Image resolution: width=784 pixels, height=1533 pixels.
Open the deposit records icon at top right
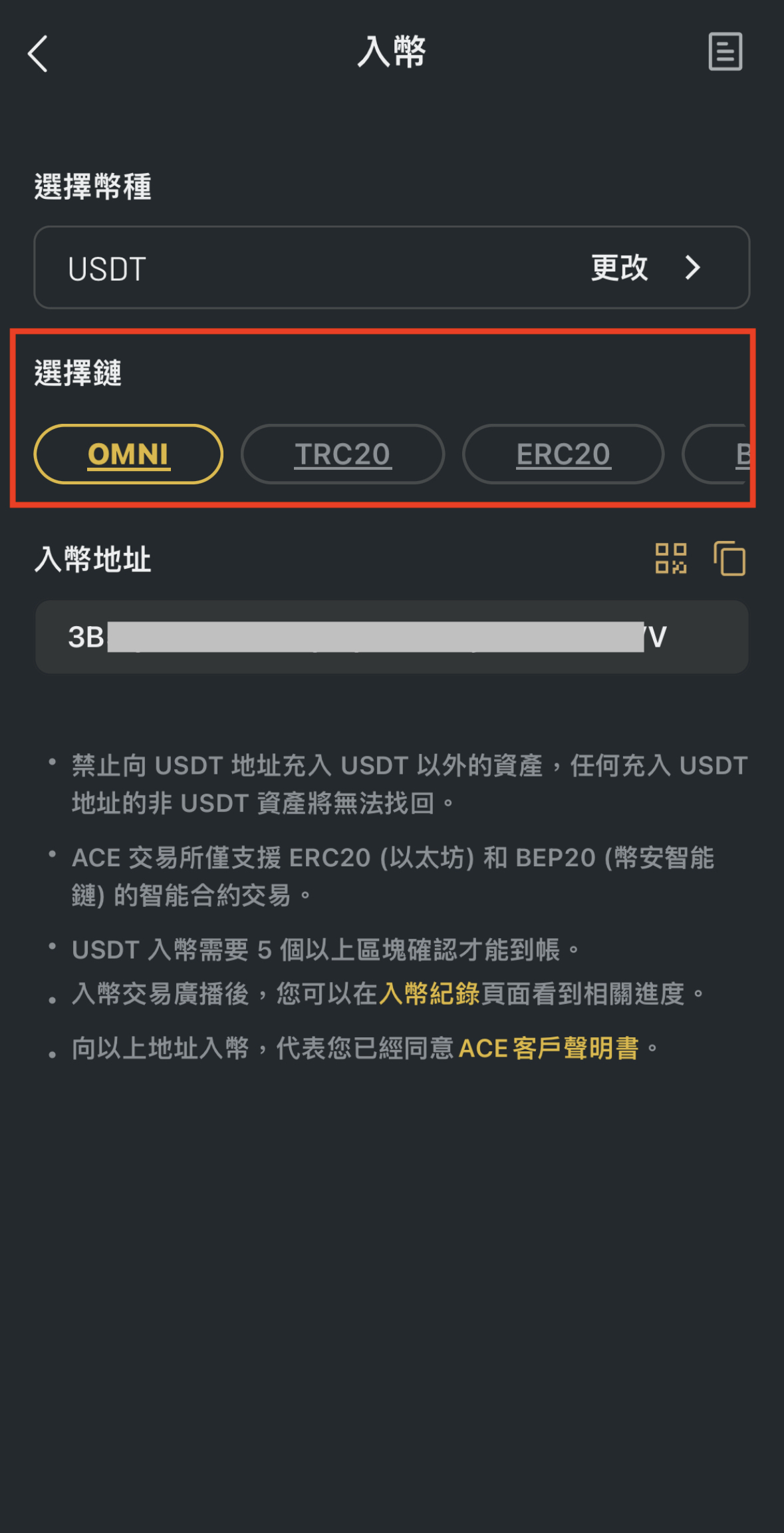point(725,51)
